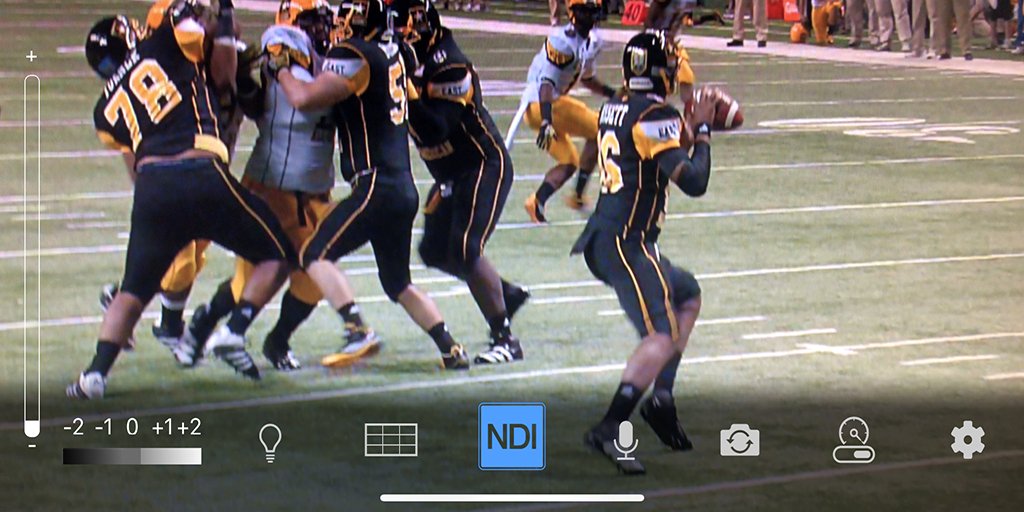
Task: Open the settings gear
Action: (x=967, y=440)
